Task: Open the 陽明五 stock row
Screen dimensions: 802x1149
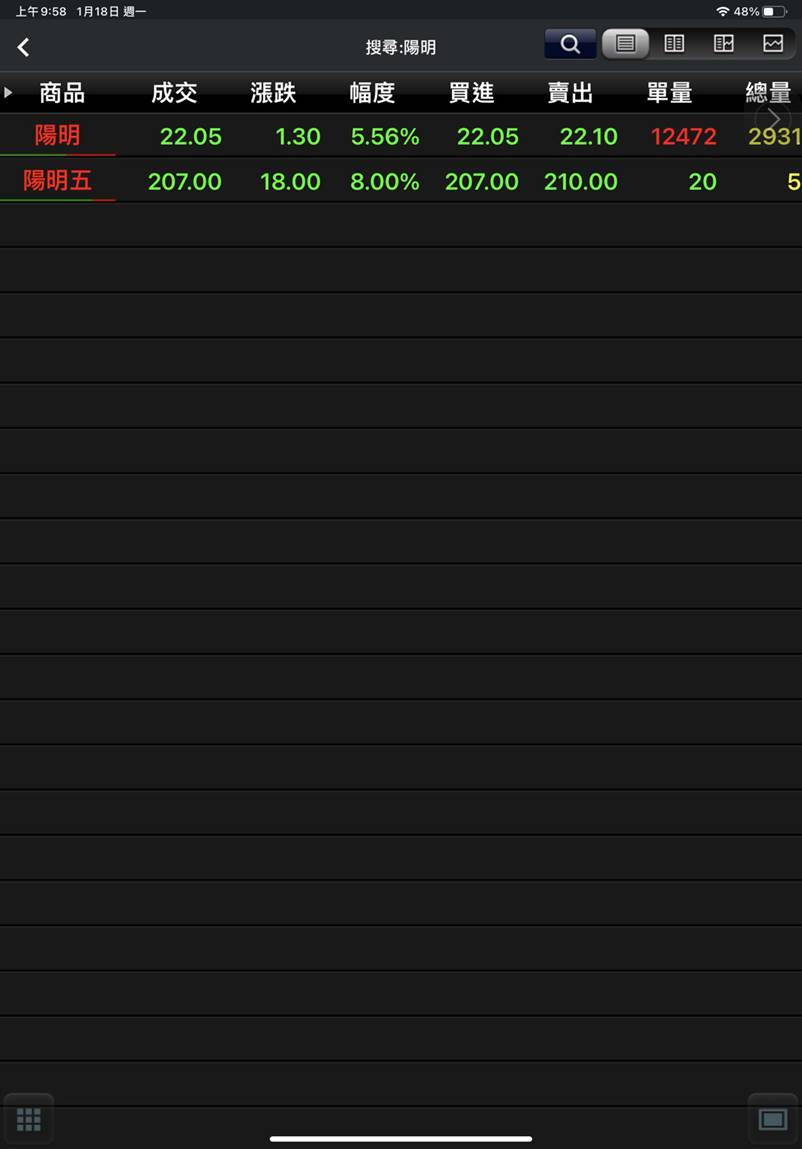Action: click(x=58, y=181)
